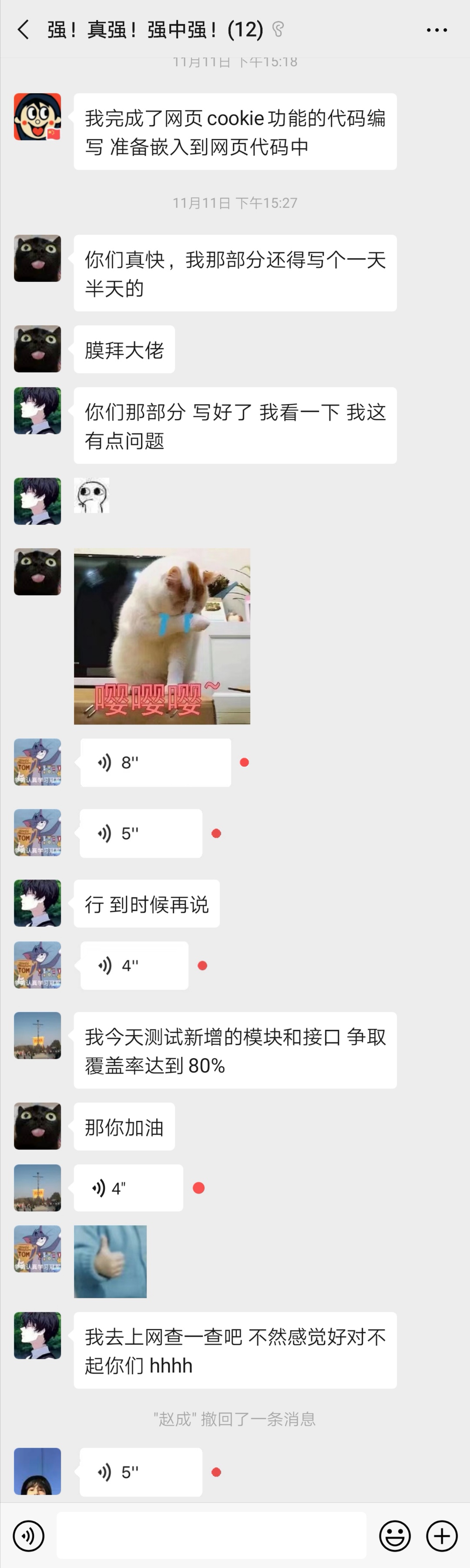
Task: Open the red-cheeked cartoon avatar profile
Action: [38, 117]
